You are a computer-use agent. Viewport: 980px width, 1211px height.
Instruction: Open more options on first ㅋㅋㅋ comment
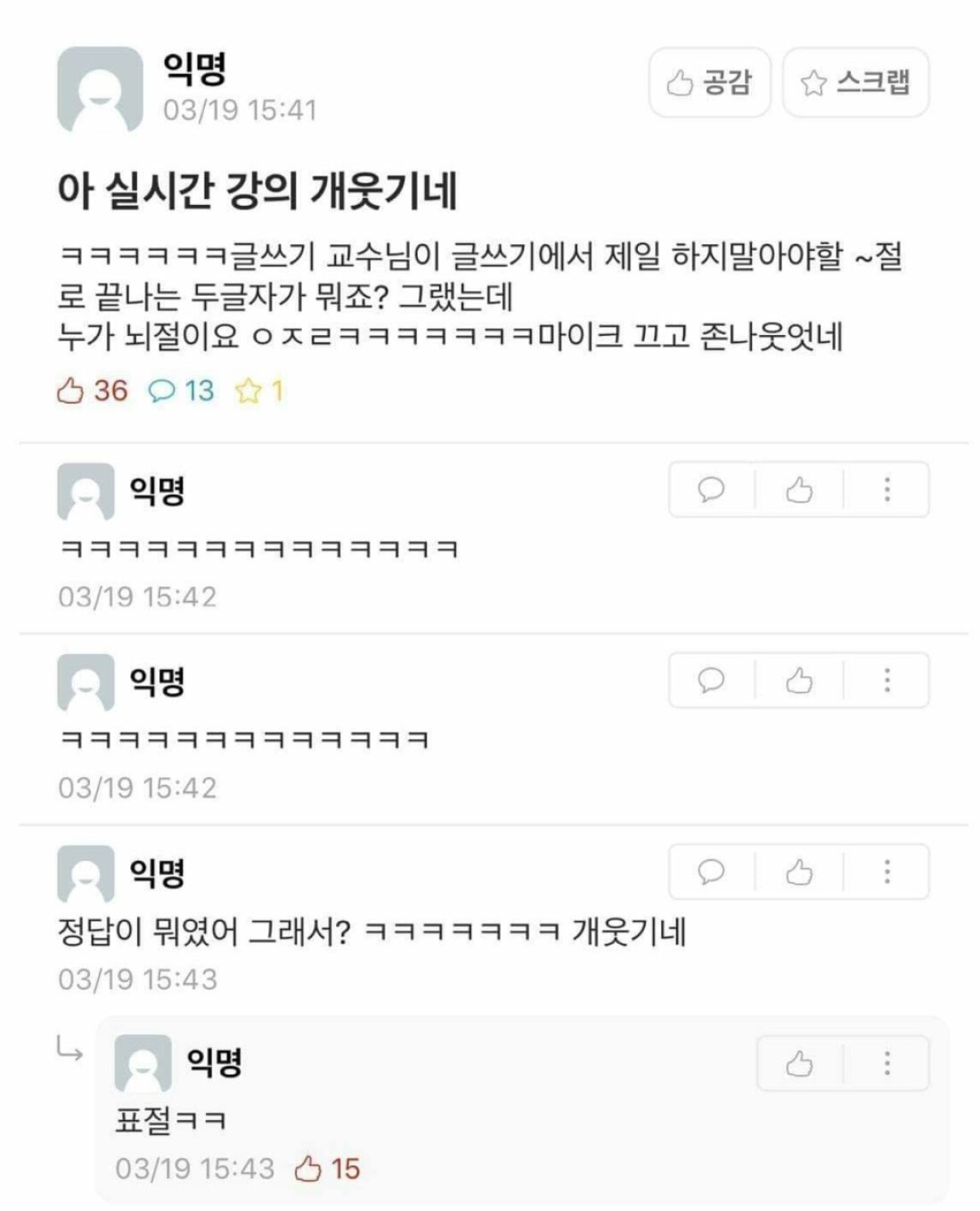click(886, 489)
